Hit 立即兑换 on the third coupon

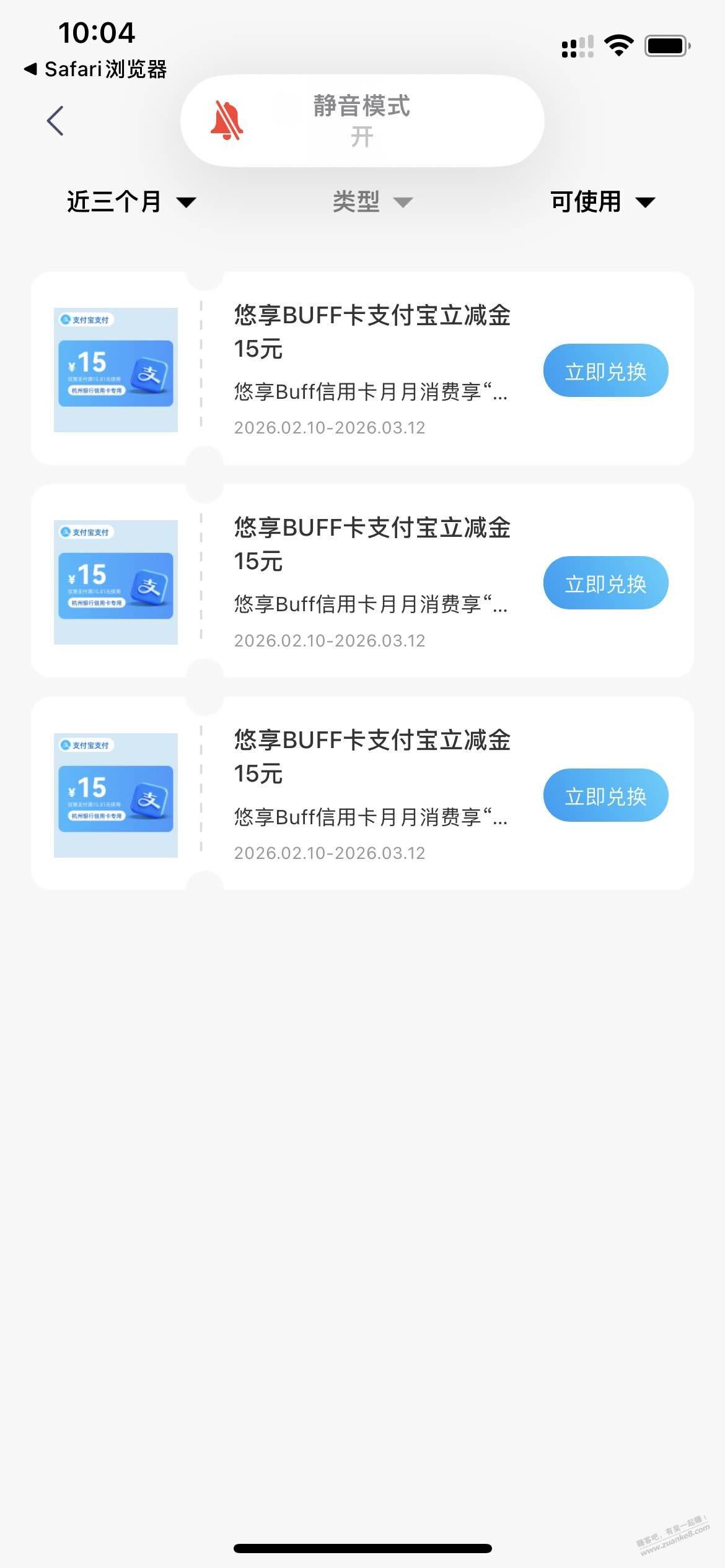(x=605, y=796)
